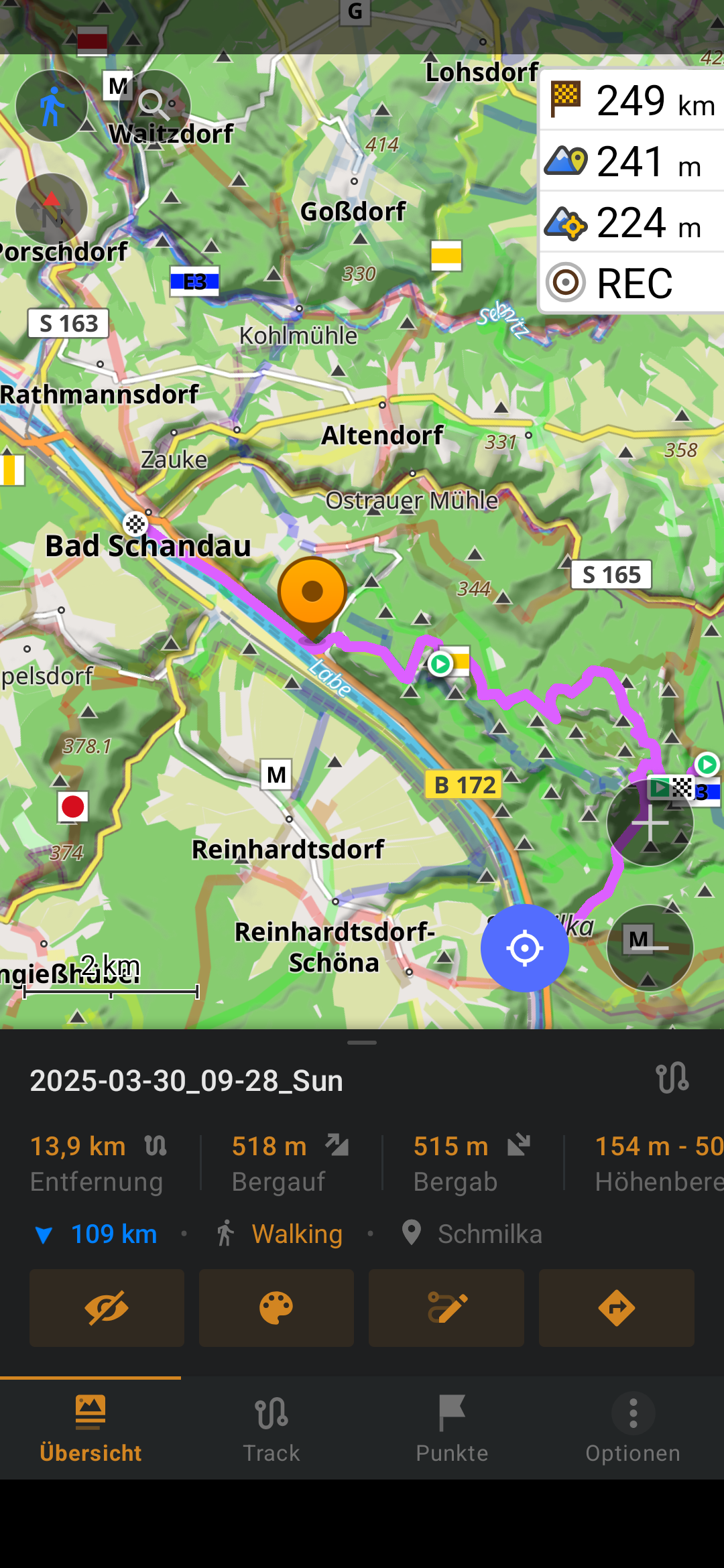Image resolution: width=724 pixels, height=1568 pixels.
Task: Tap the REC trip recording widget
Action: coord(631,283)
